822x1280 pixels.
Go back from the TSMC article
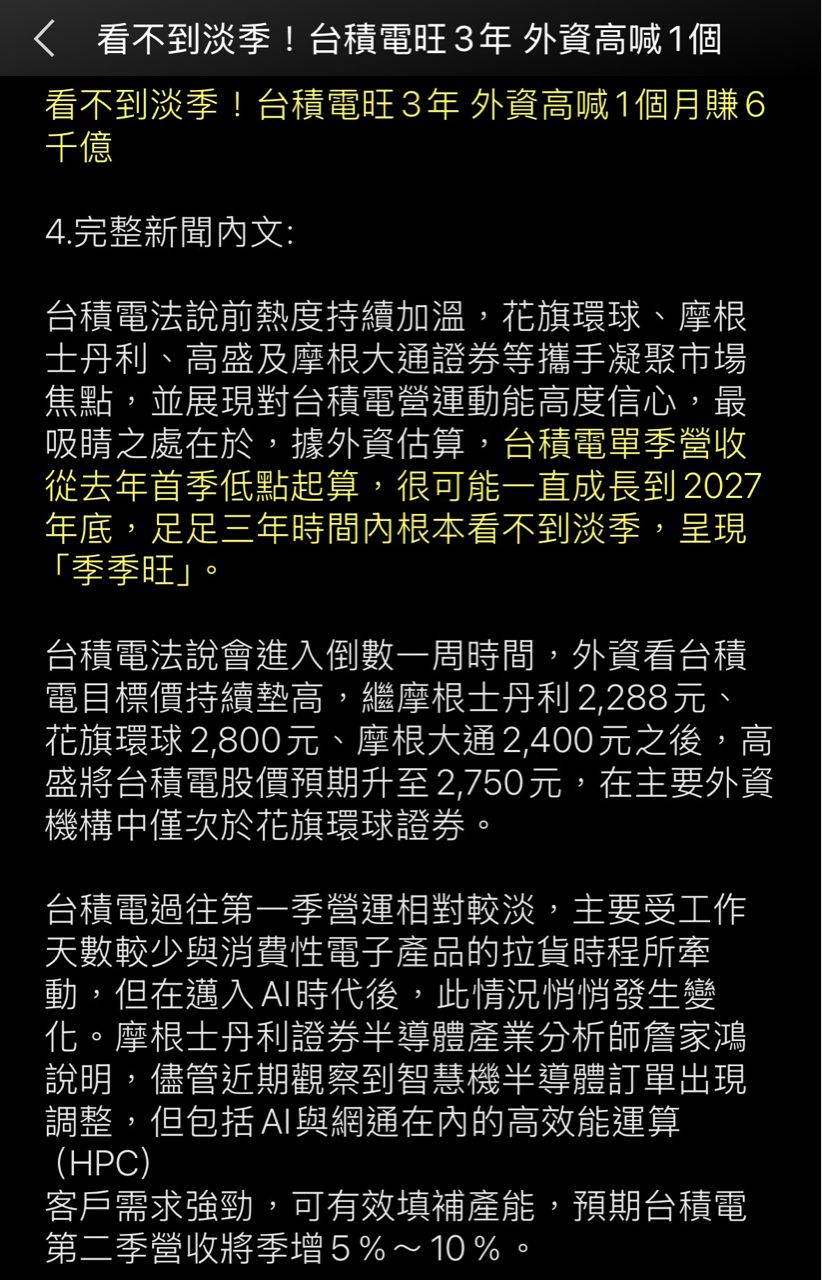(44, 39)
